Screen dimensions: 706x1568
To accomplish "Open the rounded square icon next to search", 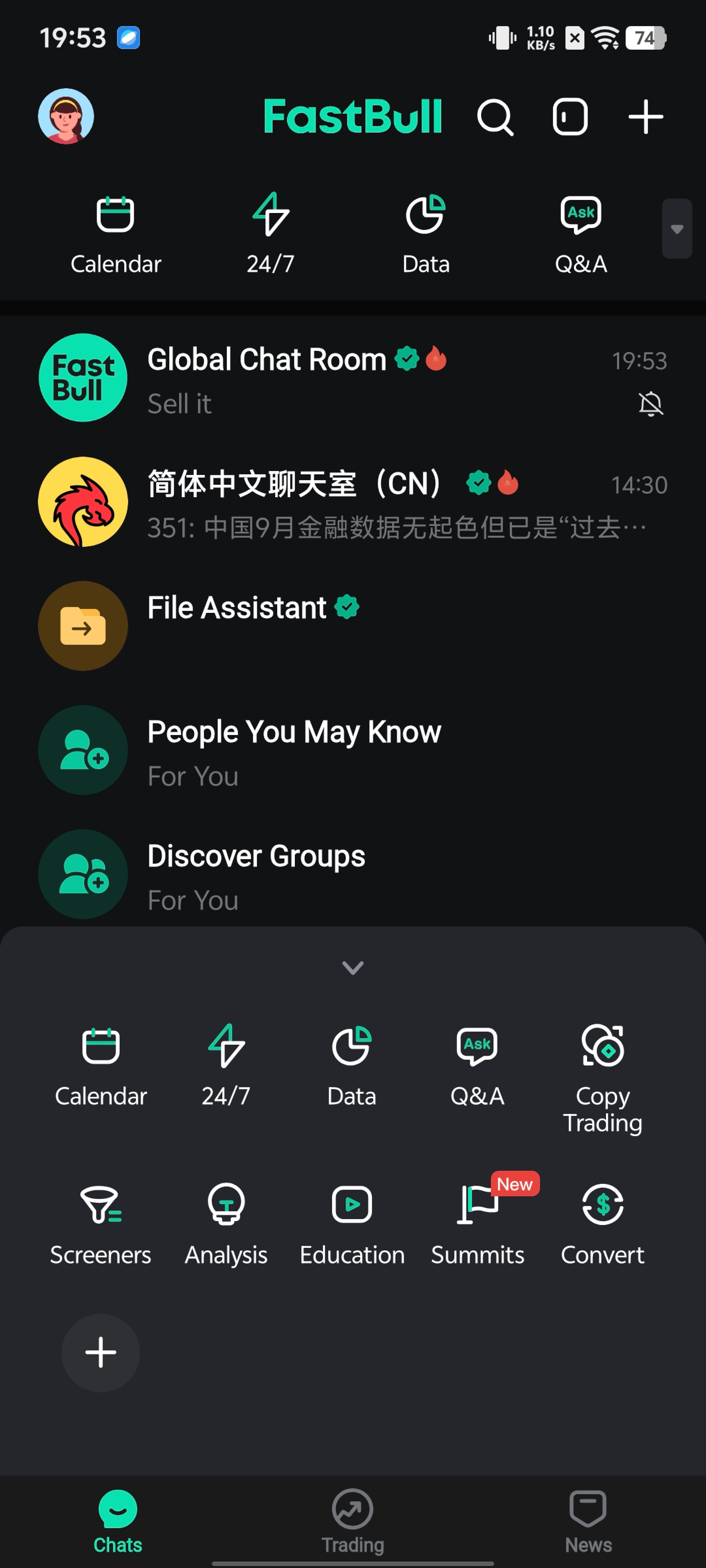I will [570, 117].
